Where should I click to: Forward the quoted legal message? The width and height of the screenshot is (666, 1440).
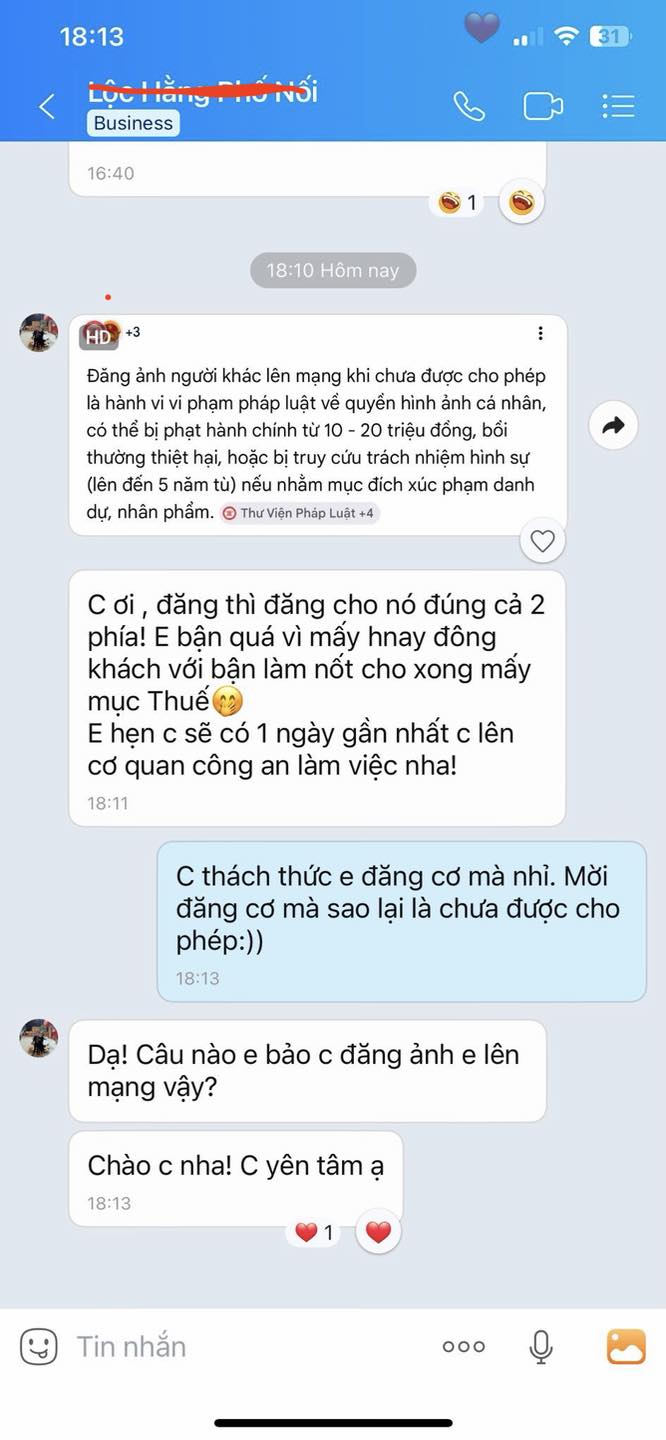click(613, 426)
